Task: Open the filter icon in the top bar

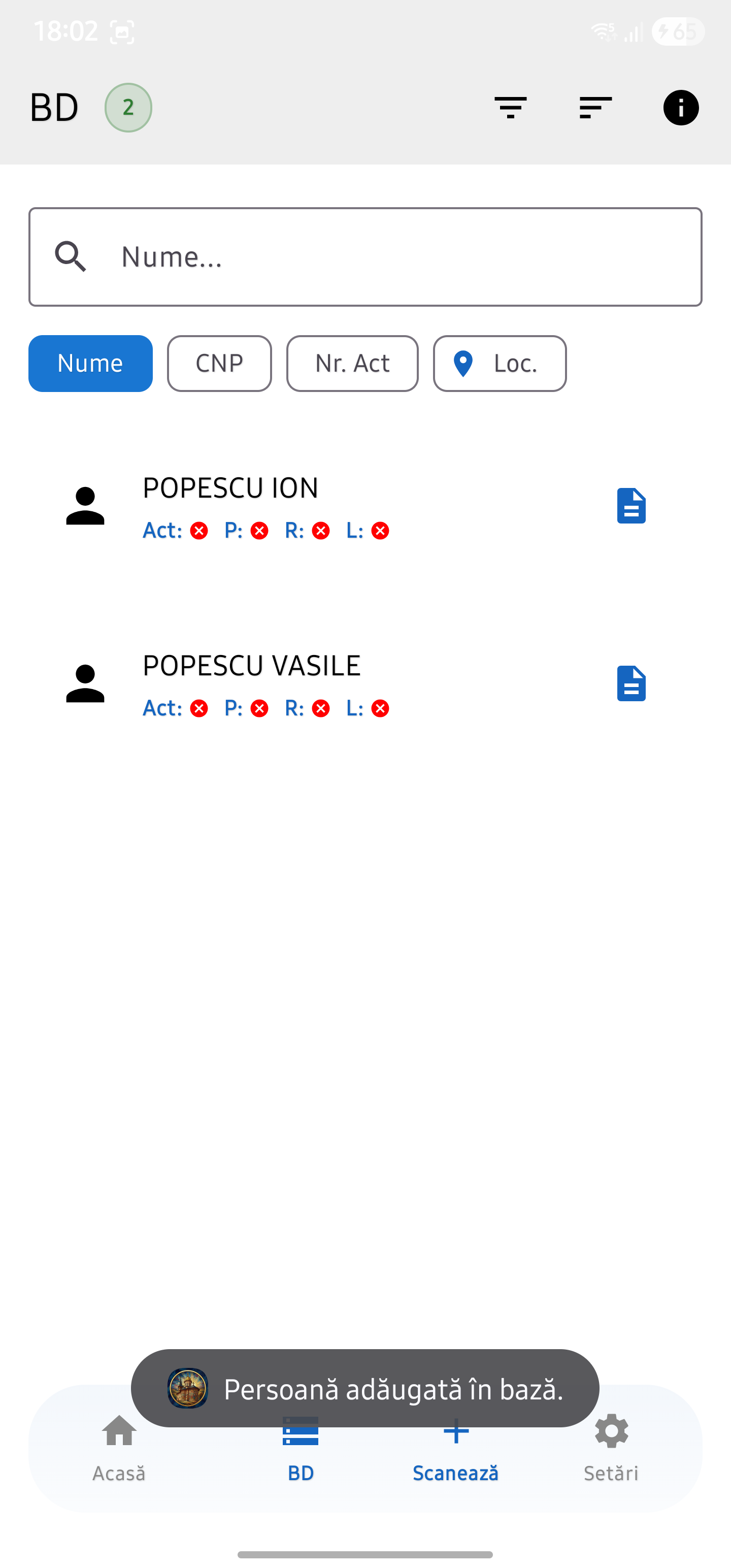Action: 510,108
